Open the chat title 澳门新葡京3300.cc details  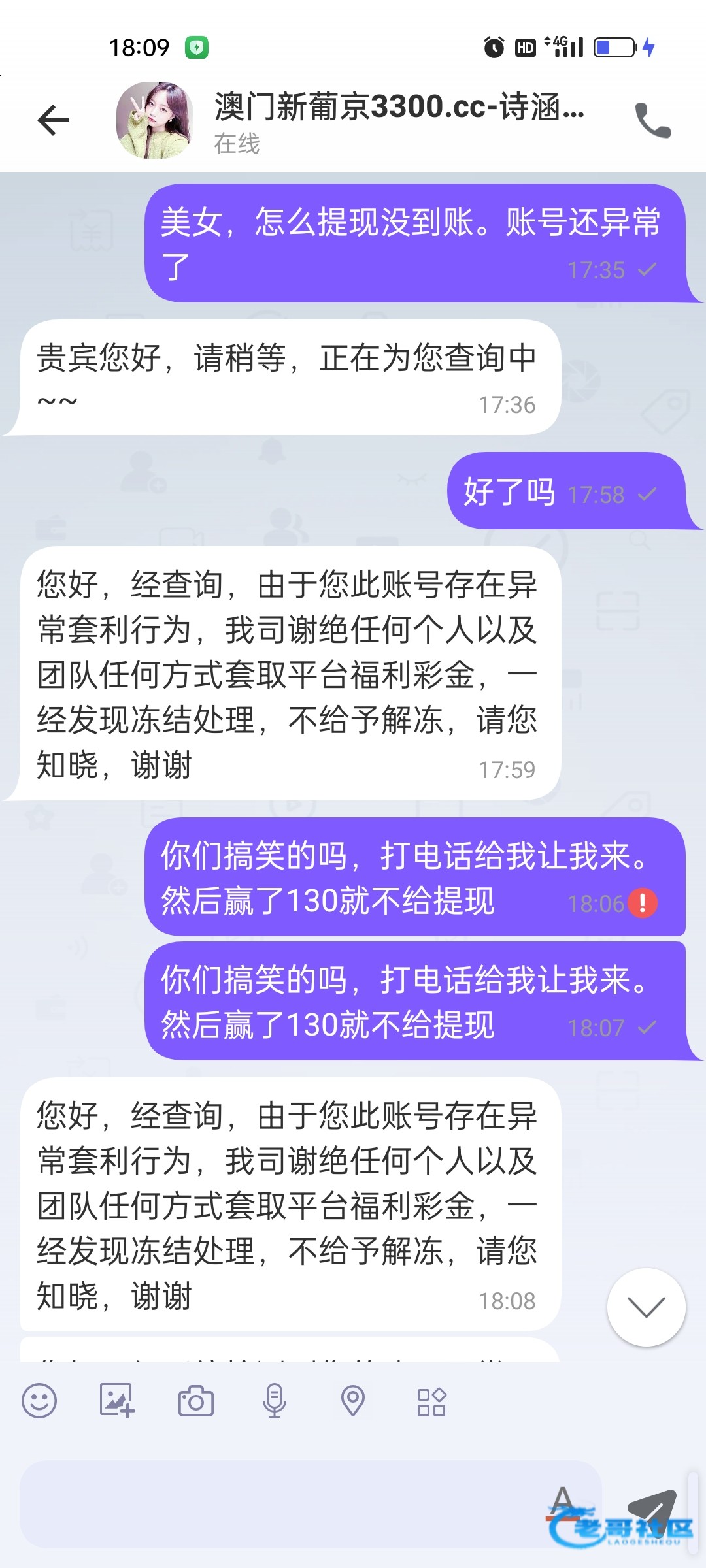pos(399,107)
